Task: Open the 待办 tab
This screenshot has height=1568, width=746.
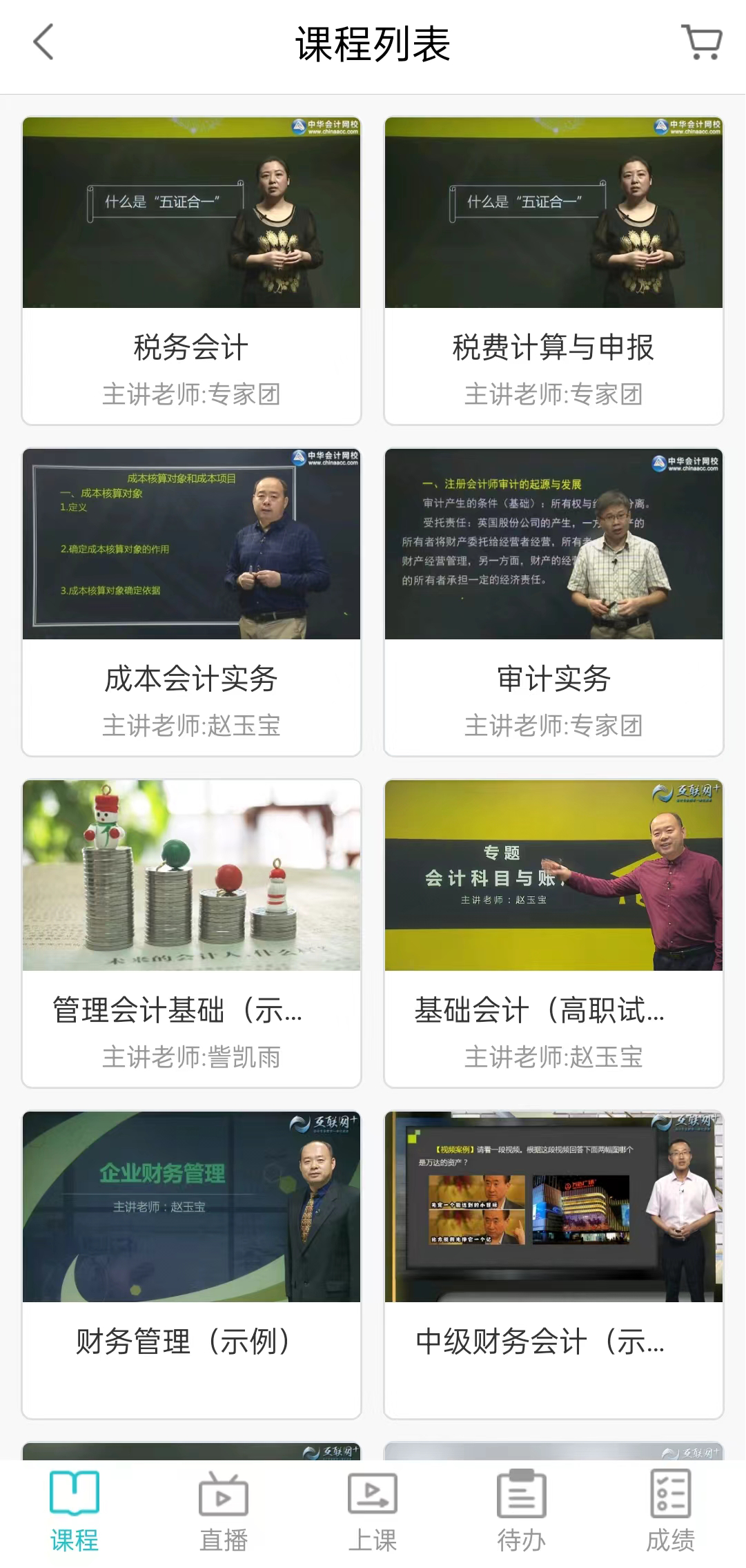Action: 522,1511
